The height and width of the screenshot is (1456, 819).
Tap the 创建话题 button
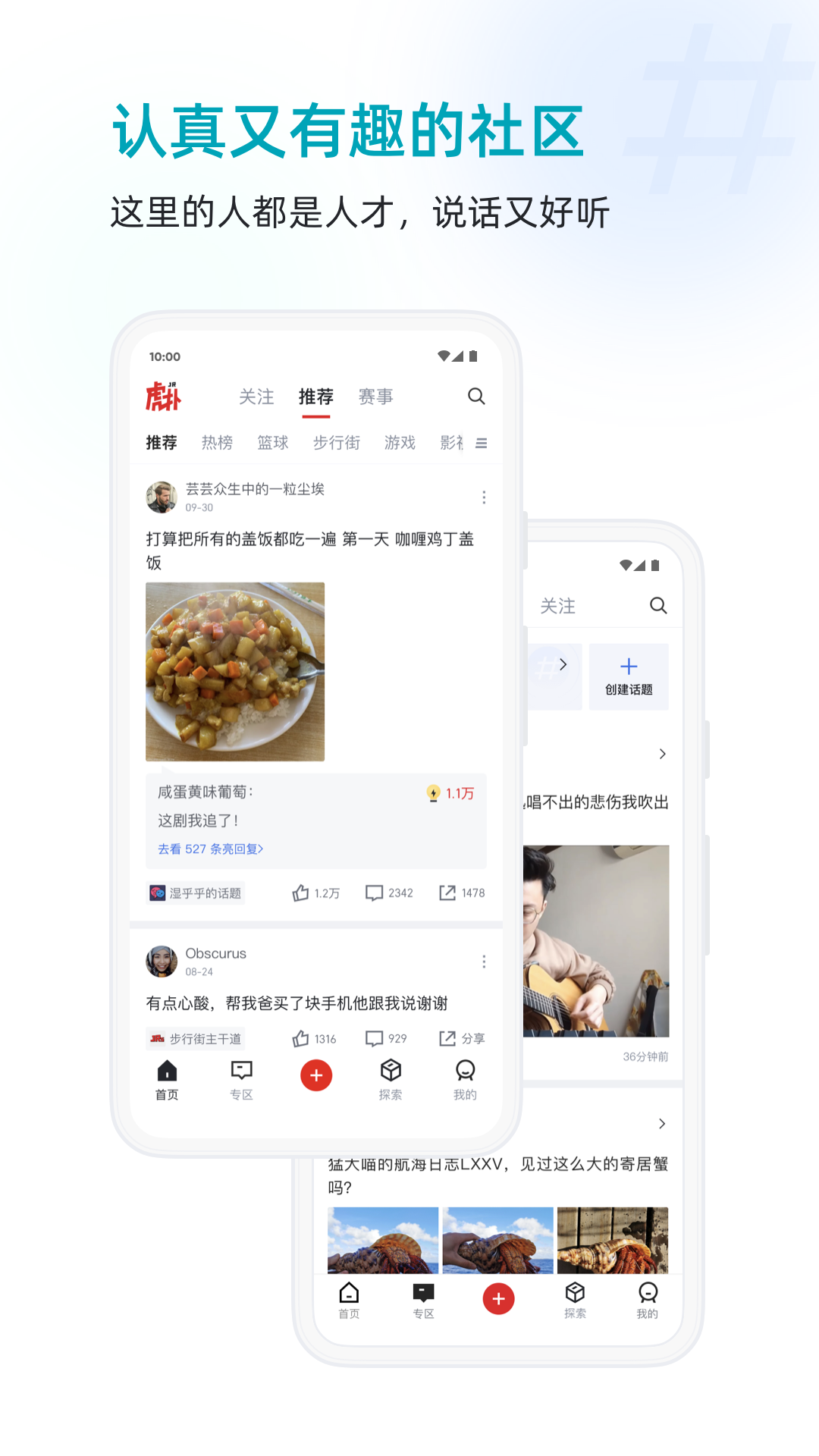click(629, 676)
